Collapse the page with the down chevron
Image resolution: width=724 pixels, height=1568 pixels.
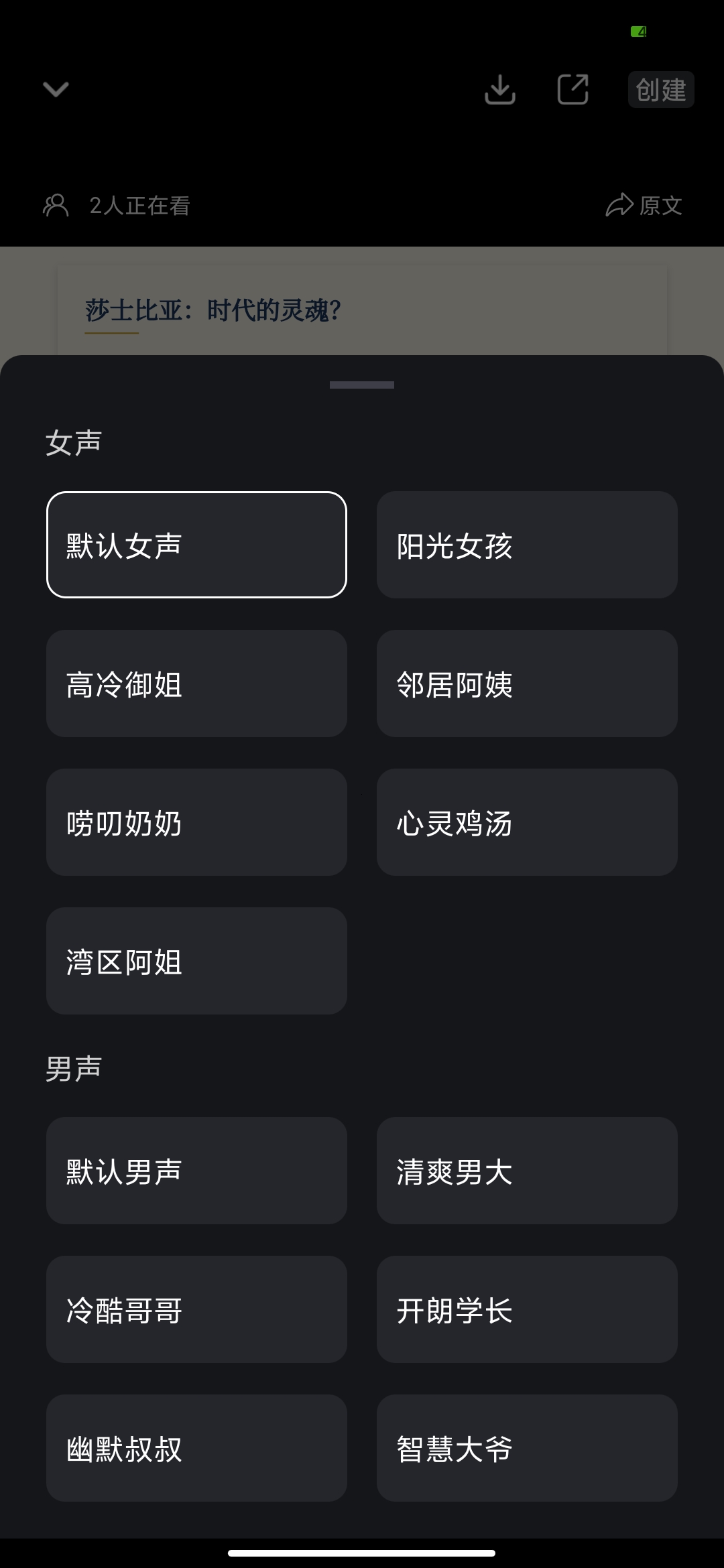click(56, 89)
